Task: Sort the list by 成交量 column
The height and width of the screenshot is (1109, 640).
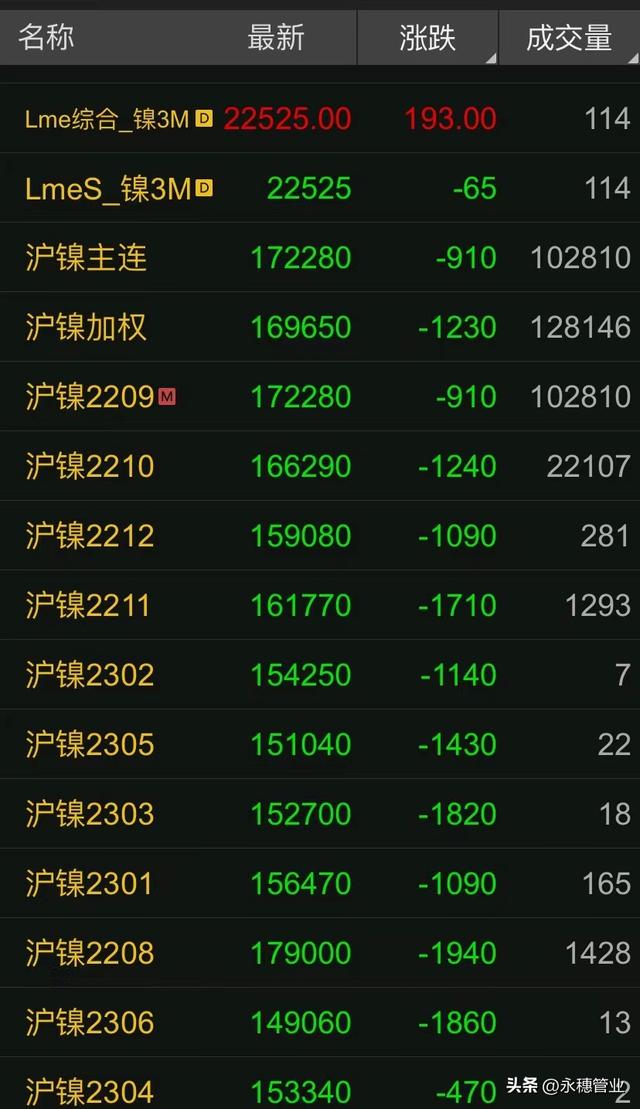Action: click(x=568, y=38)
